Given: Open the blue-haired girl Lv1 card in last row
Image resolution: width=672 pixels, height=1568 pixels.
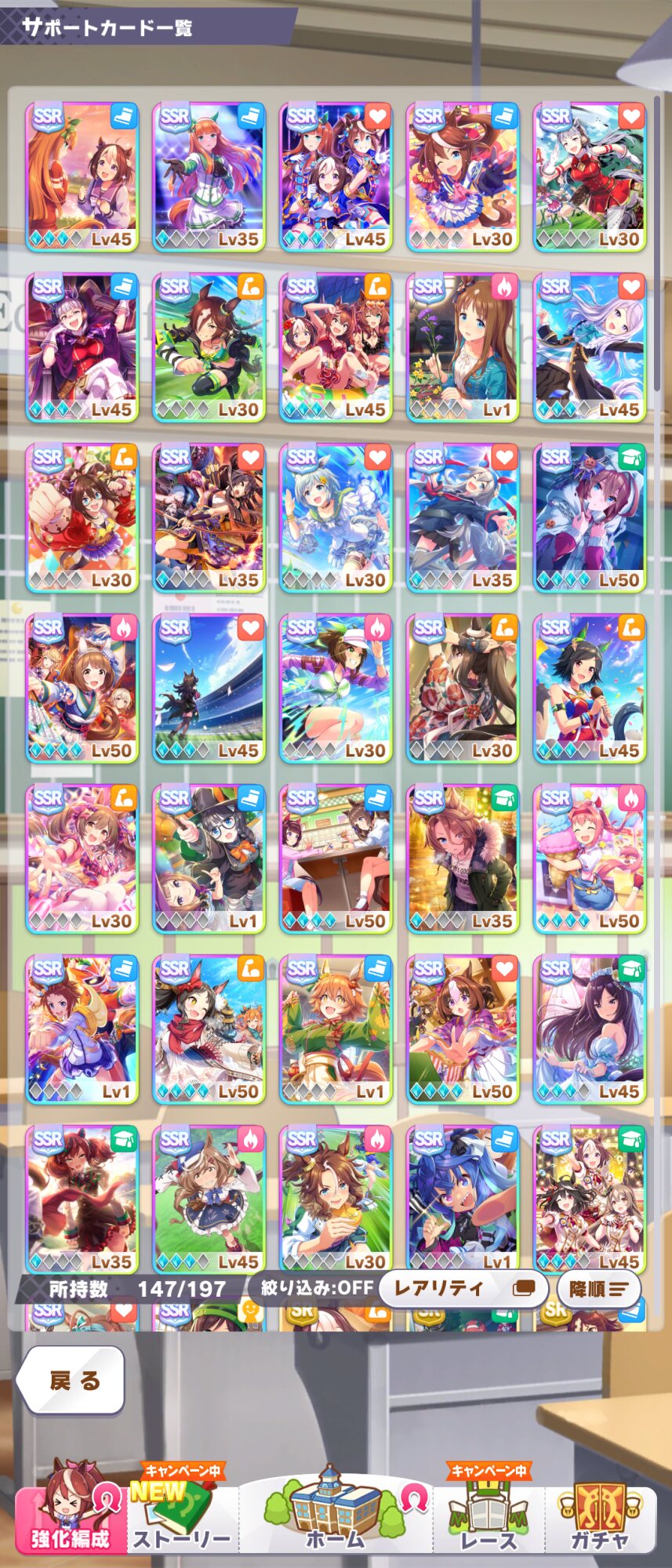Looking at the screenshot, I should point(463,1197).
